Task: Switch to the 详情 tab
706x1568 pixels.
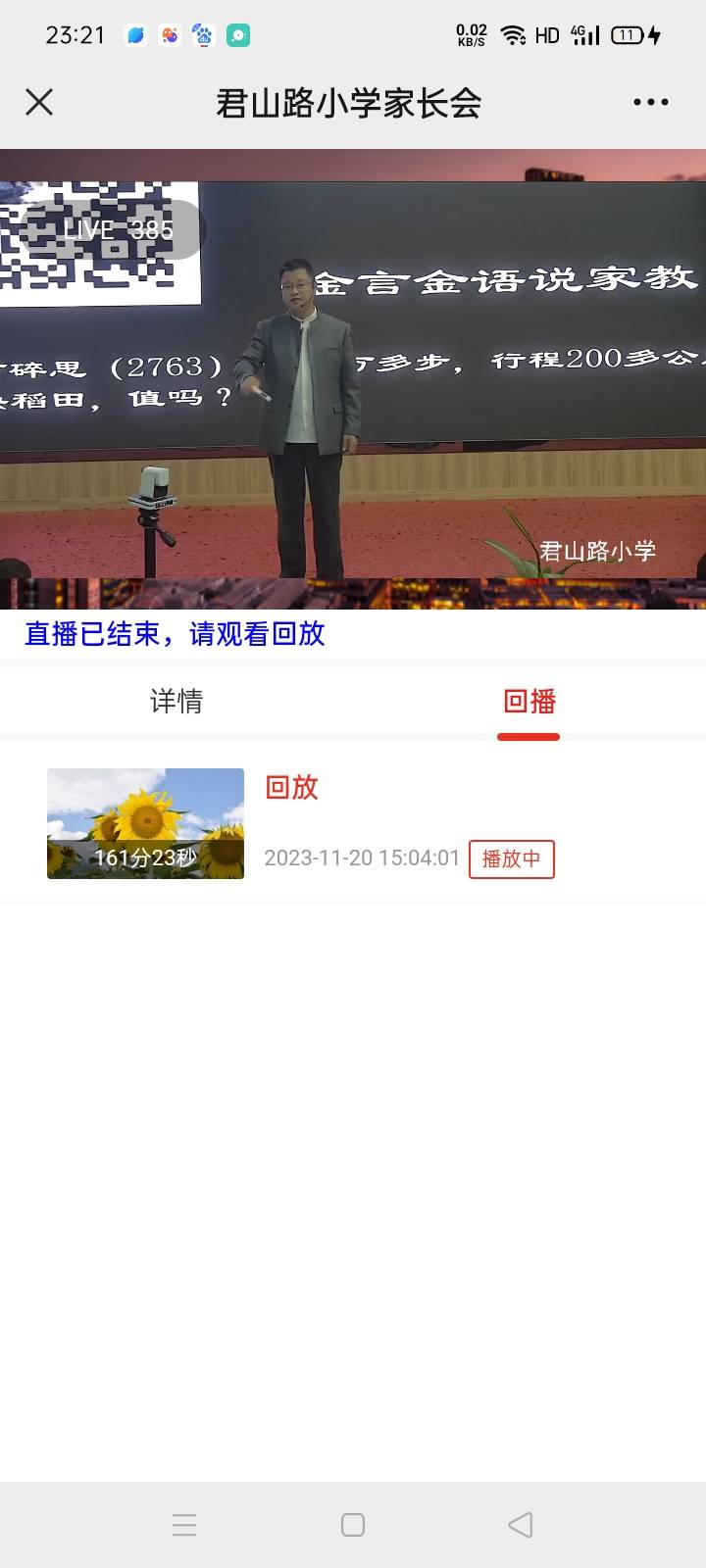Action: [x=176, y=701]
